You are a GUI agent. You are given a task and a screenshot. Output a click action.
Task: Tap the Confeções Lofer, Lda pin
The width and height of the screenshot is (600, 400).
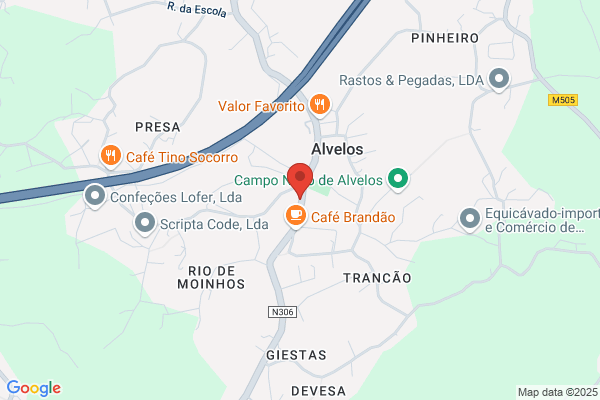coord(95,197)
